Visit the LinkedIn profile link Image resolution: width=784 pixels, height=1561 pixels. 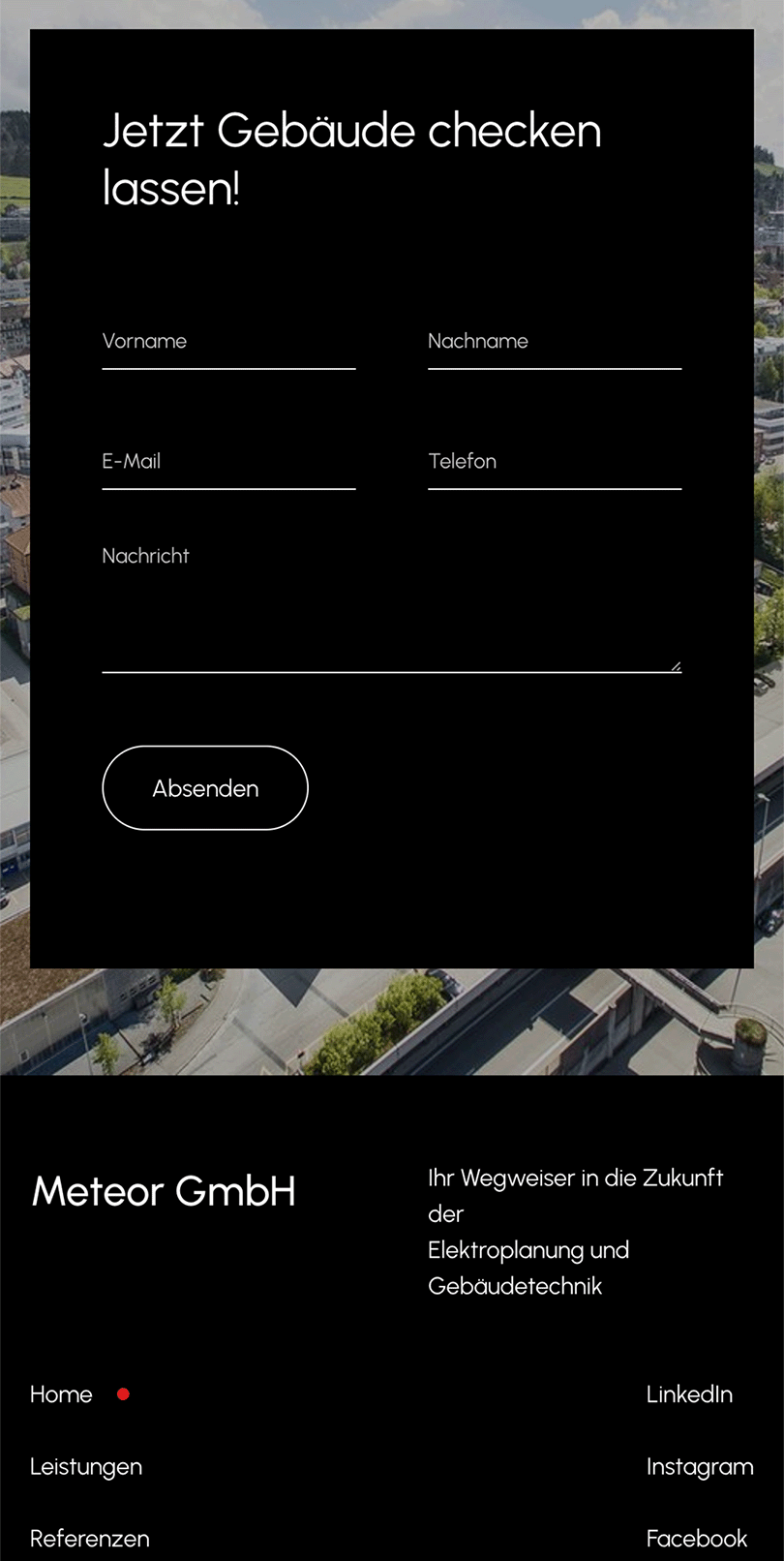[689, 1394]
